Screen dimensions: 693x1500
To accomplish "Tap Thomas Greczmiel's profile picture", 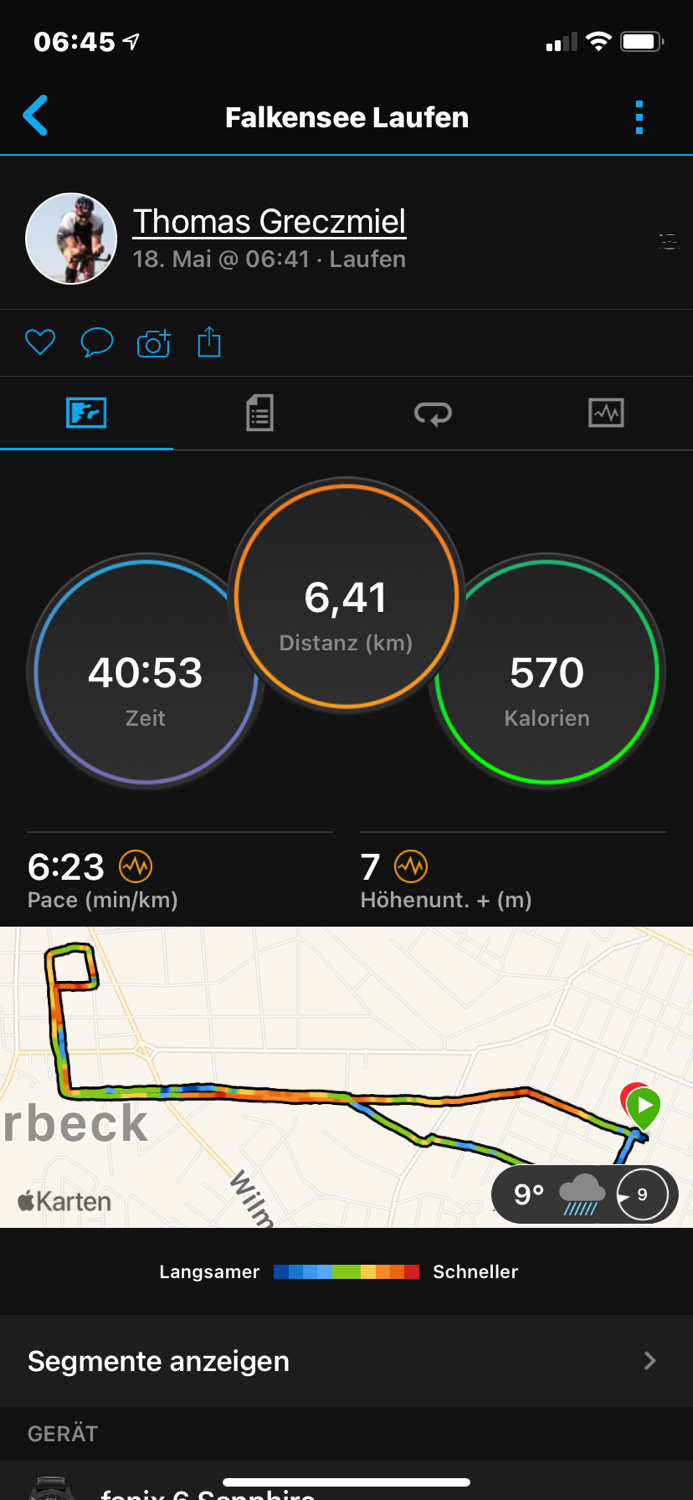I will (71, 239).
